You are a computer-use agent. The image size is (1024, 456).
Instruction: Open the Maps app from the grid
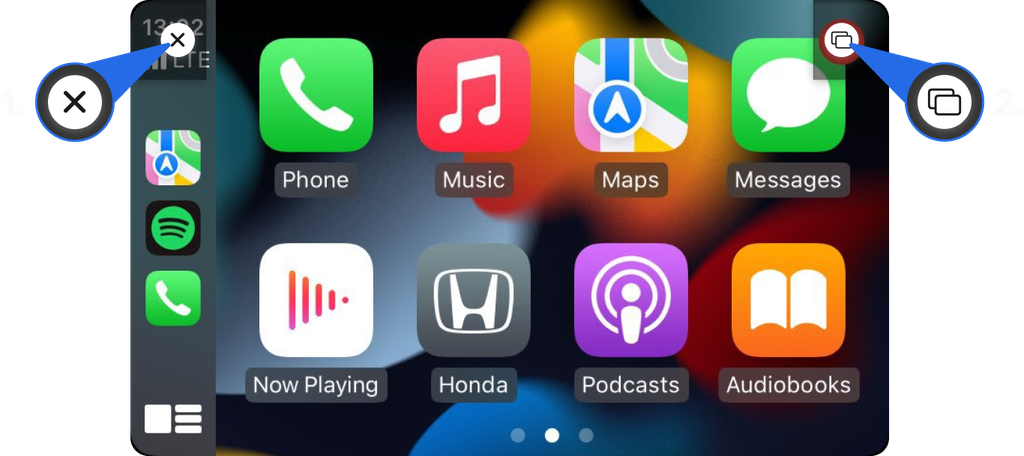coord(631,95)
